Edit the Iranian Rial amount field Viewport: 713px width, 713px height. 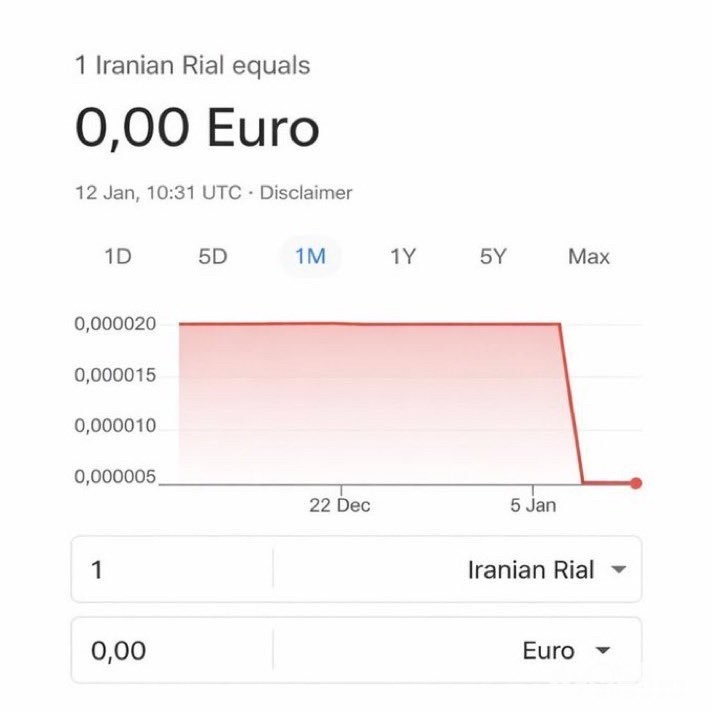(170, 570)
